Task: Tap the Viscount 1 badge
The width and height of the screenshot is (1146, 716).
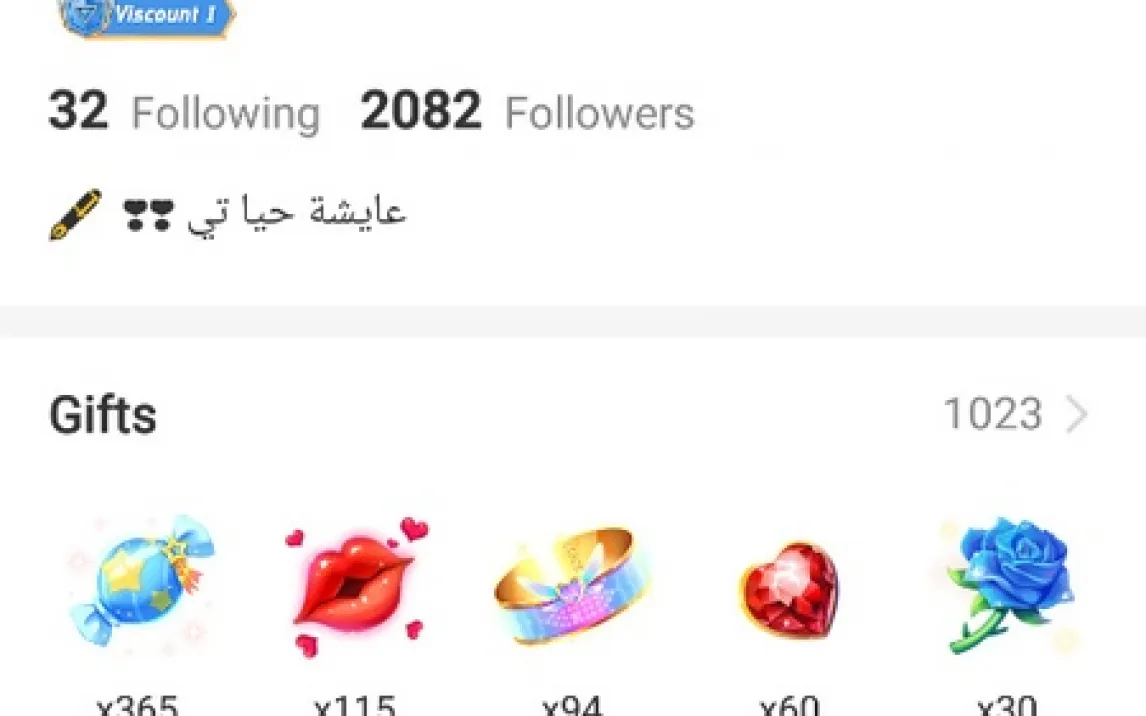Action: pyautogui.click(x=147, y=16)
